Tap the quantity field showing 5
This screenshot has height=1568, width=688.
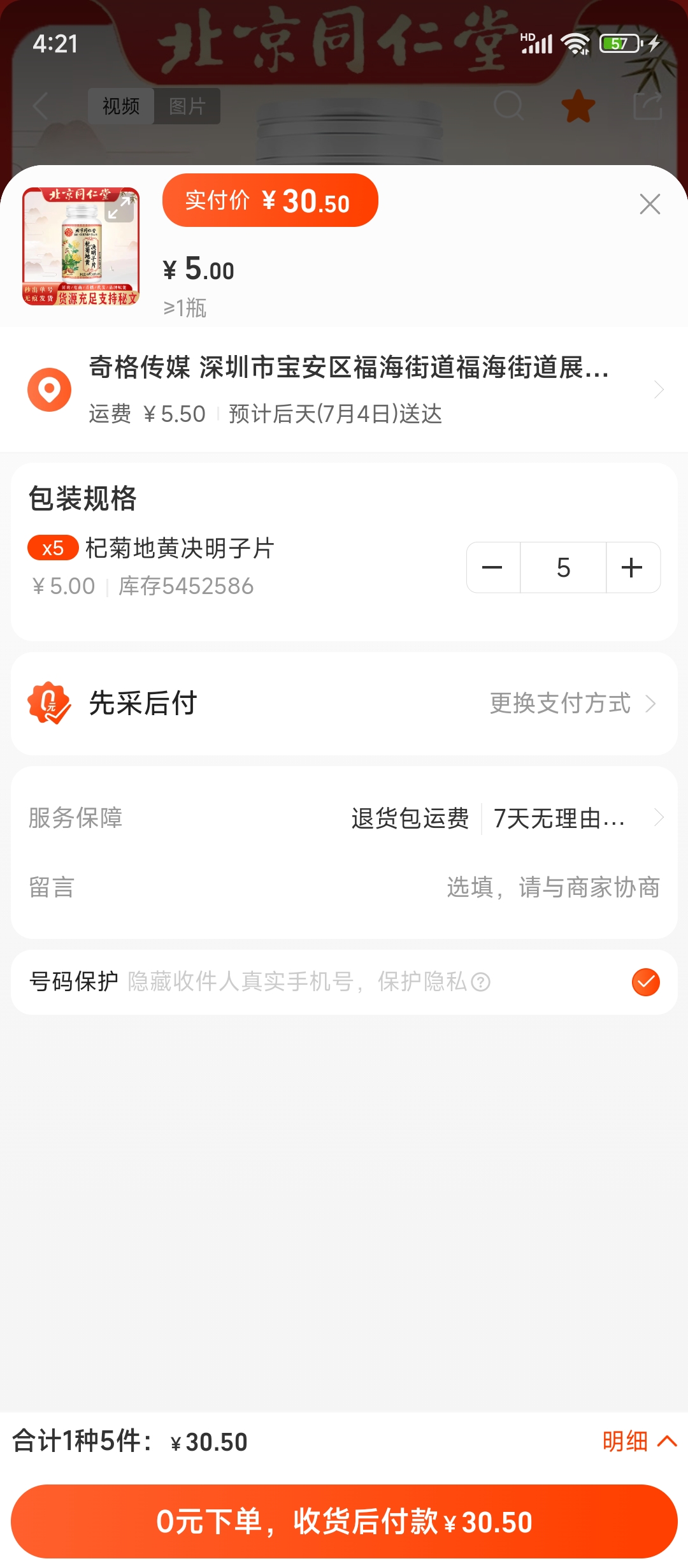coord(563,567)
